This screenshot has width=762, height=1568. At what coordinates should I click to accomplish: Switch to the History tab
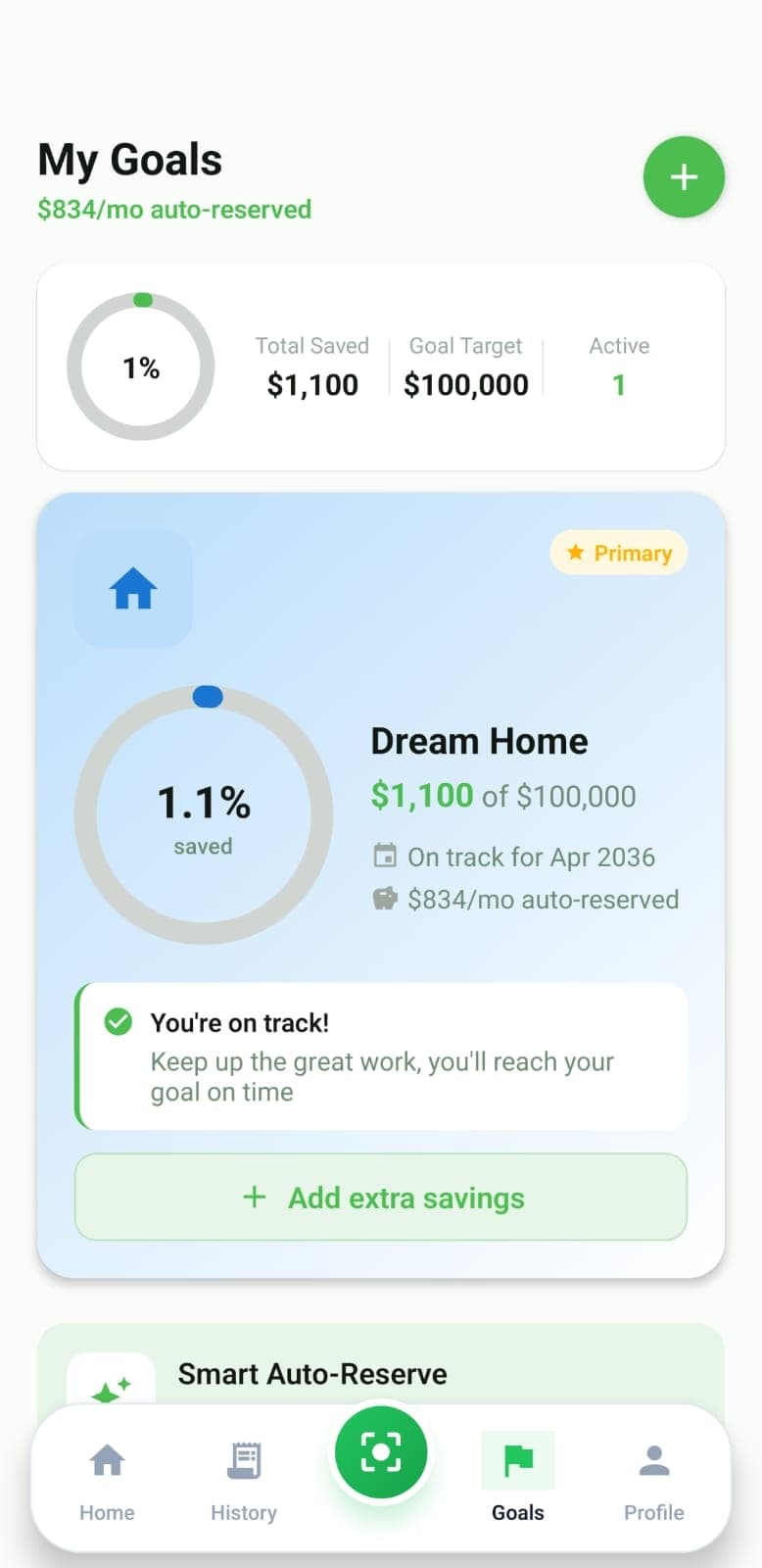click(243, 1480)
